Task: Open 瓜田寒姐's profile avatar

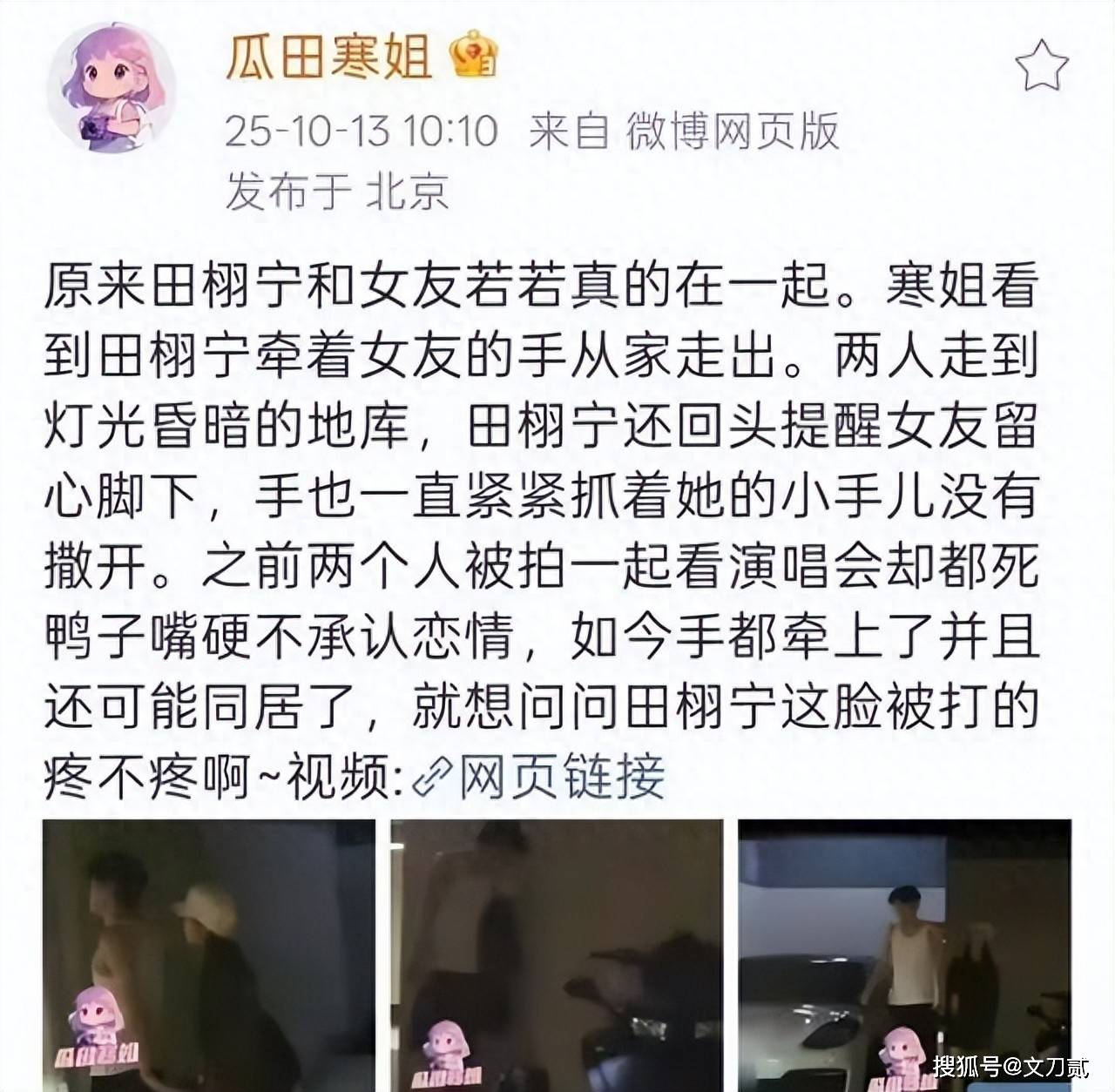Action: coord(111,87)
